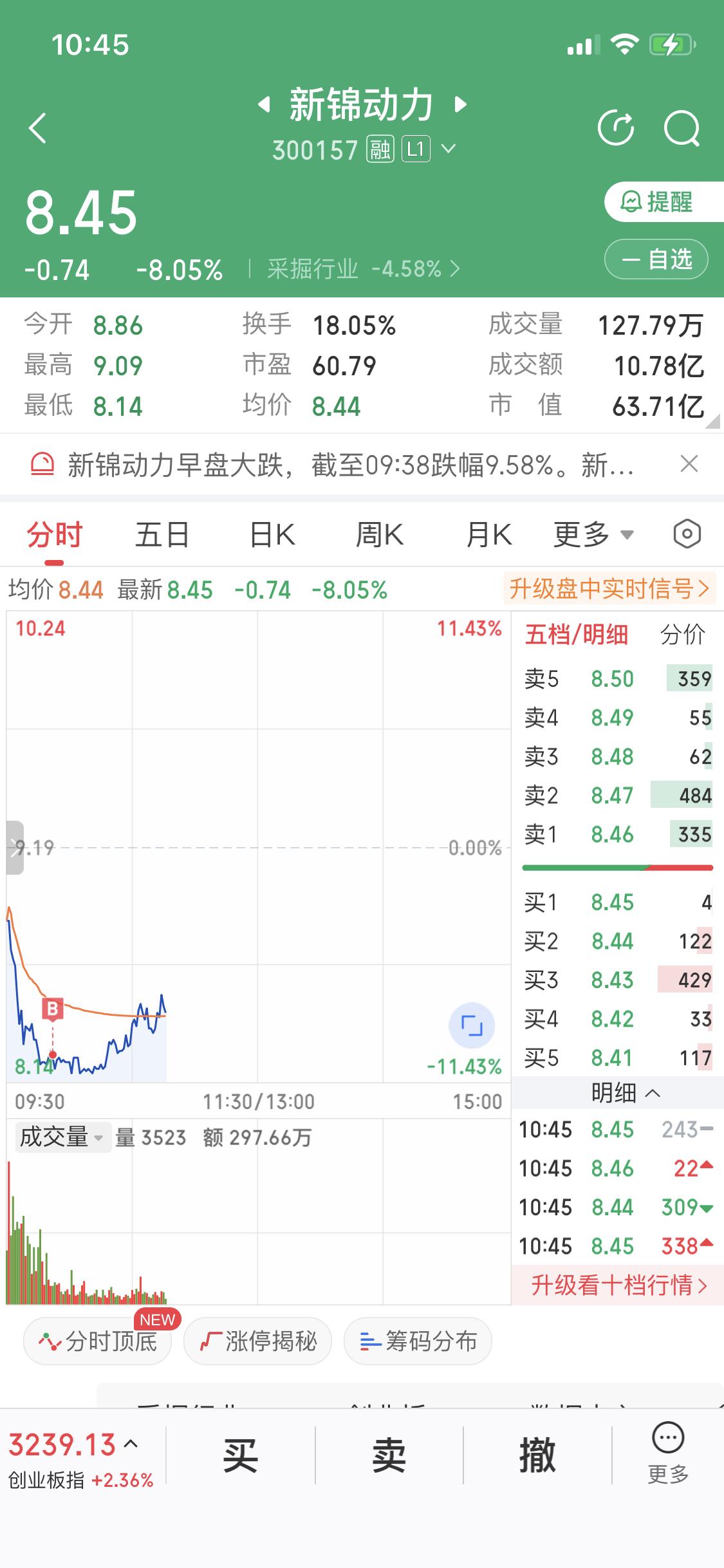724x1568 pixels.
Task: Open the 成交量 indicator dropdown
Action: 62,1137
